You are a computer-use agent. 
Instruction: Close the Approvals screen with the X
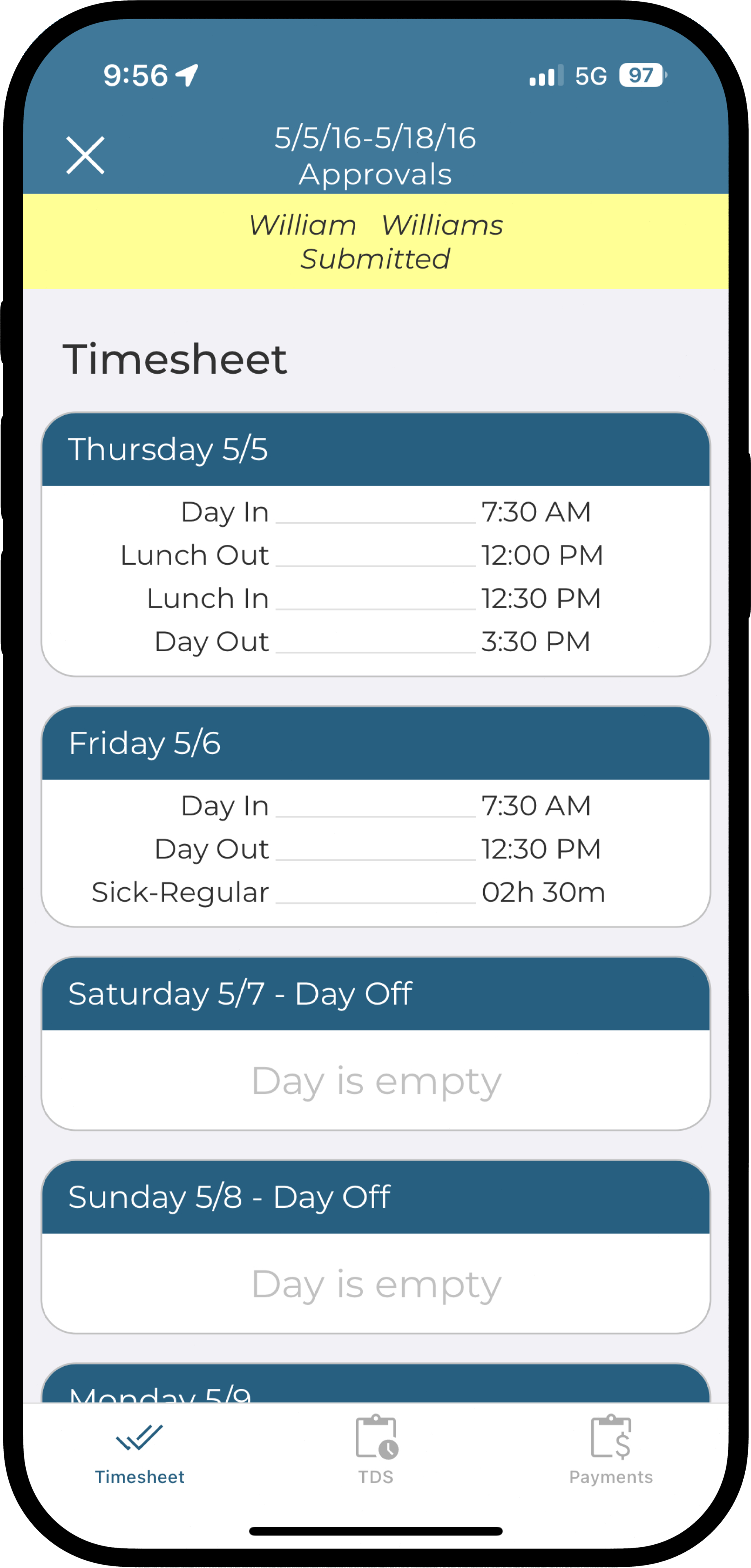tap(85, 155)
